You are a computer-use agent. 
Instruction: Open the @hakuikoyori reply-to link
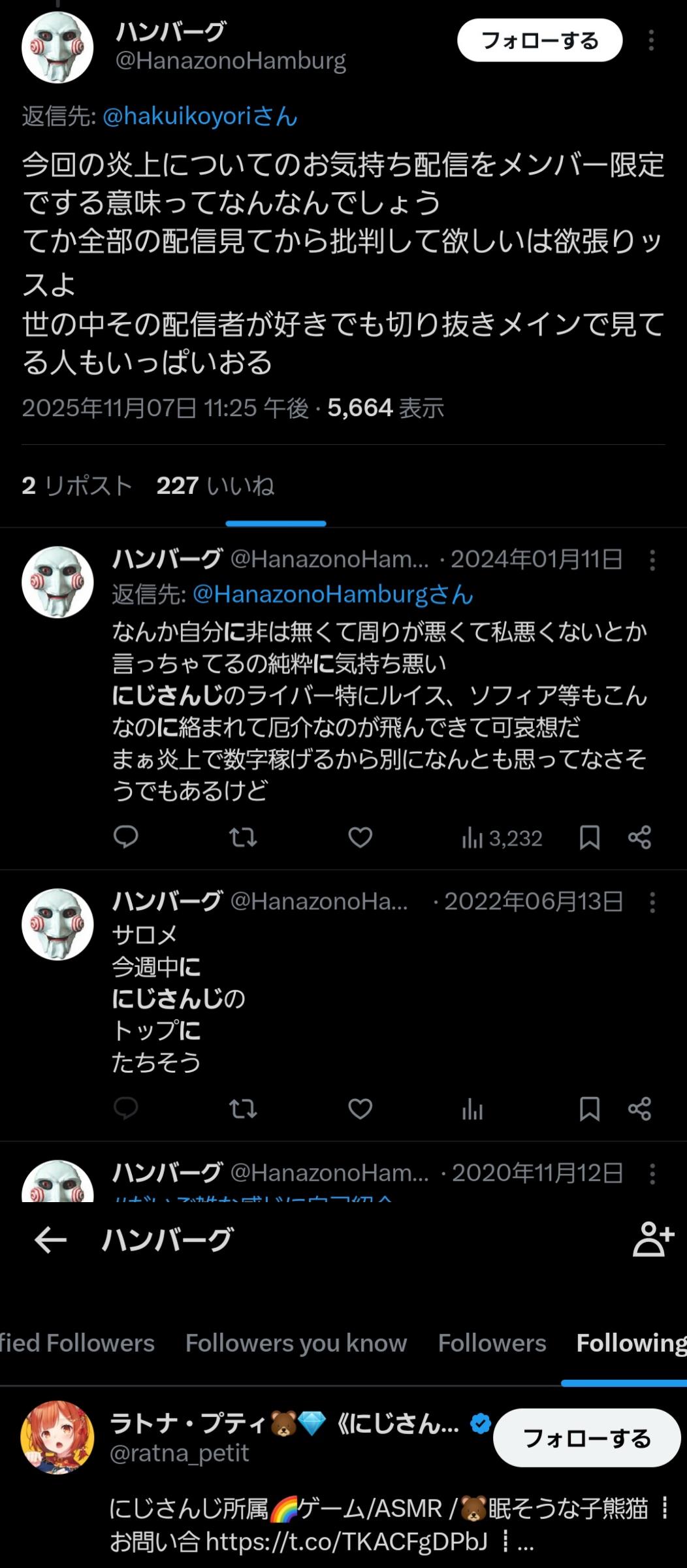200,116
